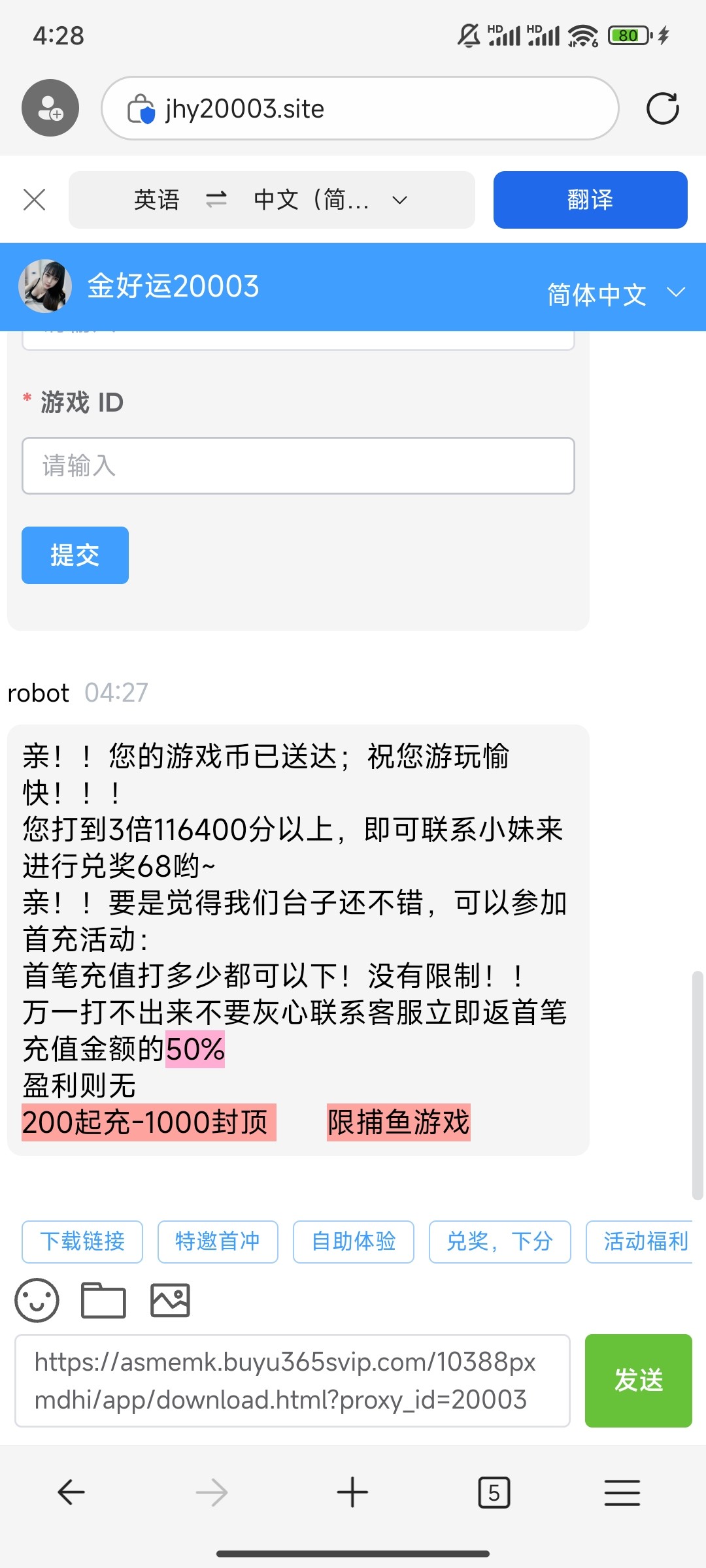Reload the page with the refresh icon
This screenshot has height=1568, width=706.
(662, 108)
